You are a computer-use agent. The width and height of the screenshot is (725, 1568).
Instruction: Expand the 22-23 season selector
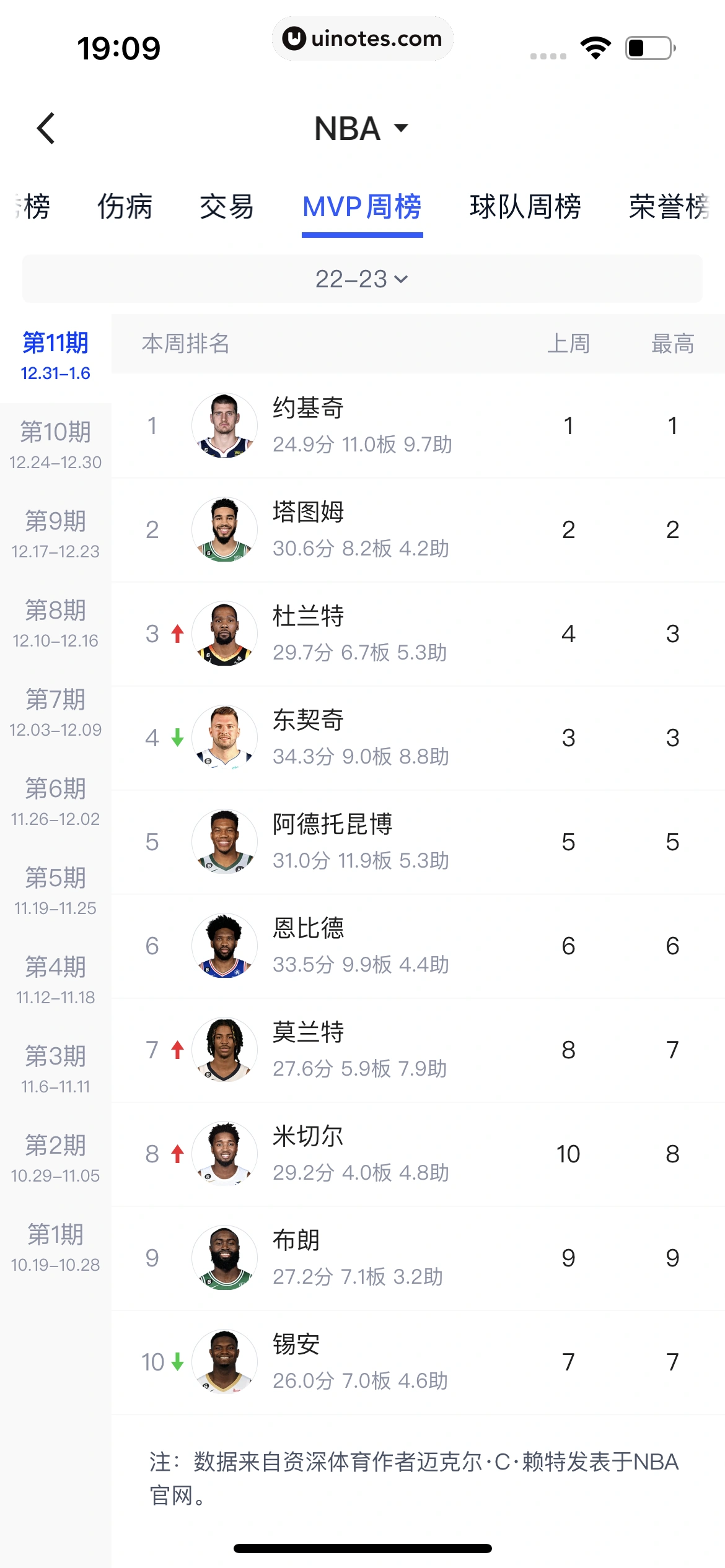pos(362,279)
